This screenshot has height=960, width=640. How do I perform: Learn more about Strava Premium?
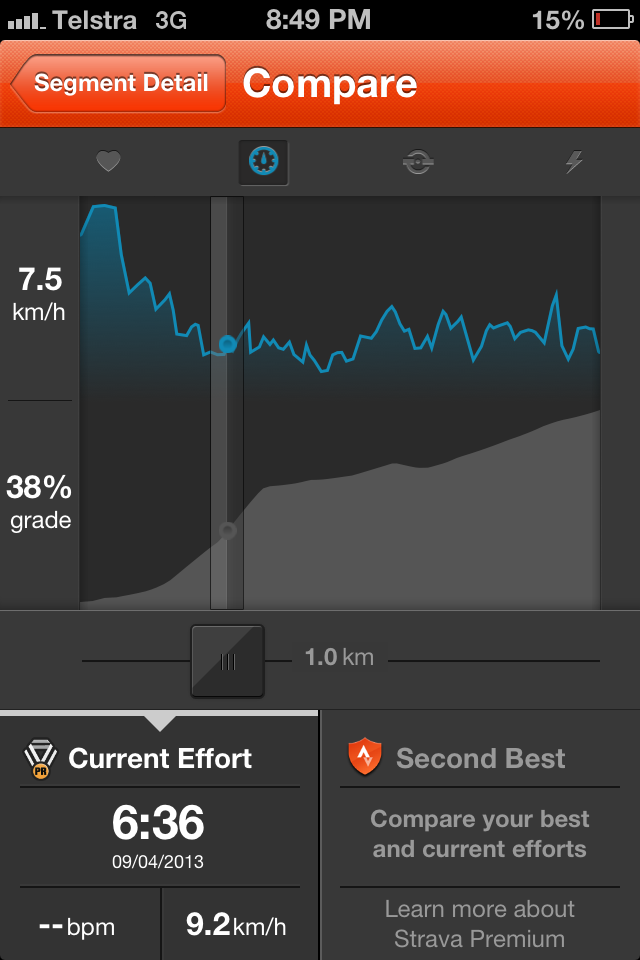point(480,923)
